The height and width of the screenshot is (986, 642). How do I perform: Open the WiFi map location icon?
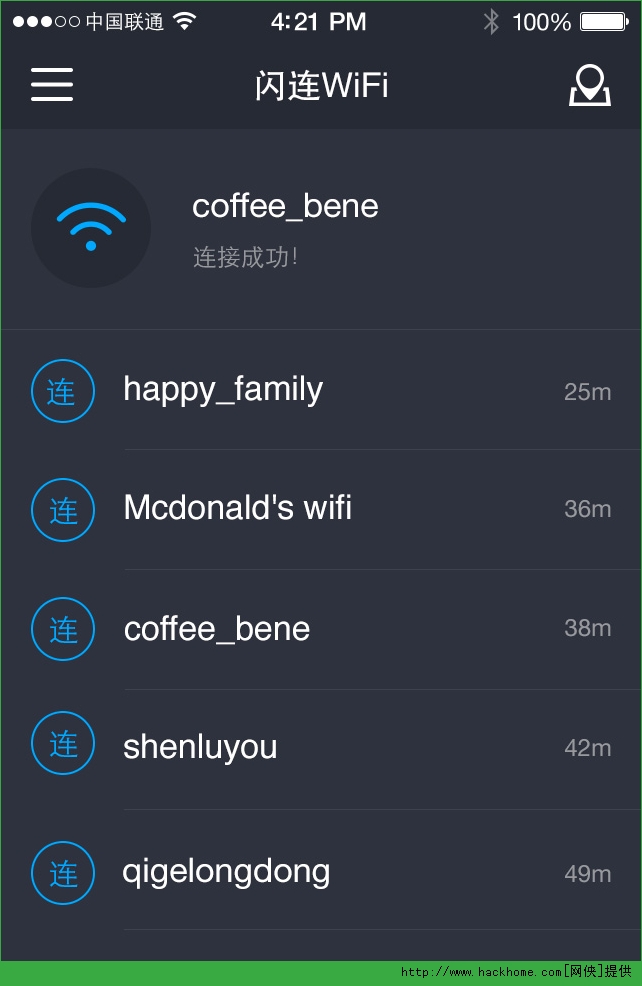[x=589, y=86]
